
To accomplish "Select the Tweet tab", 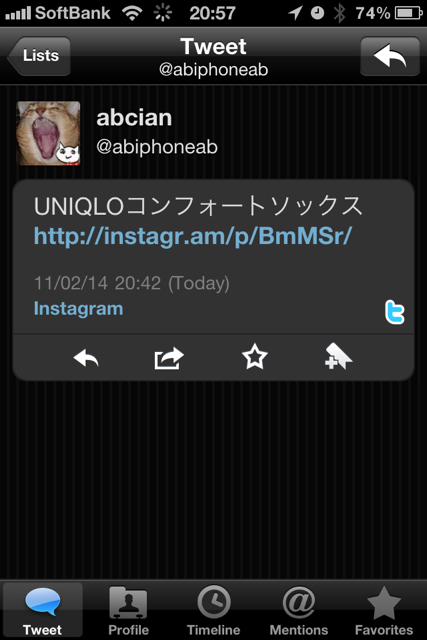I will coord(43,611).
